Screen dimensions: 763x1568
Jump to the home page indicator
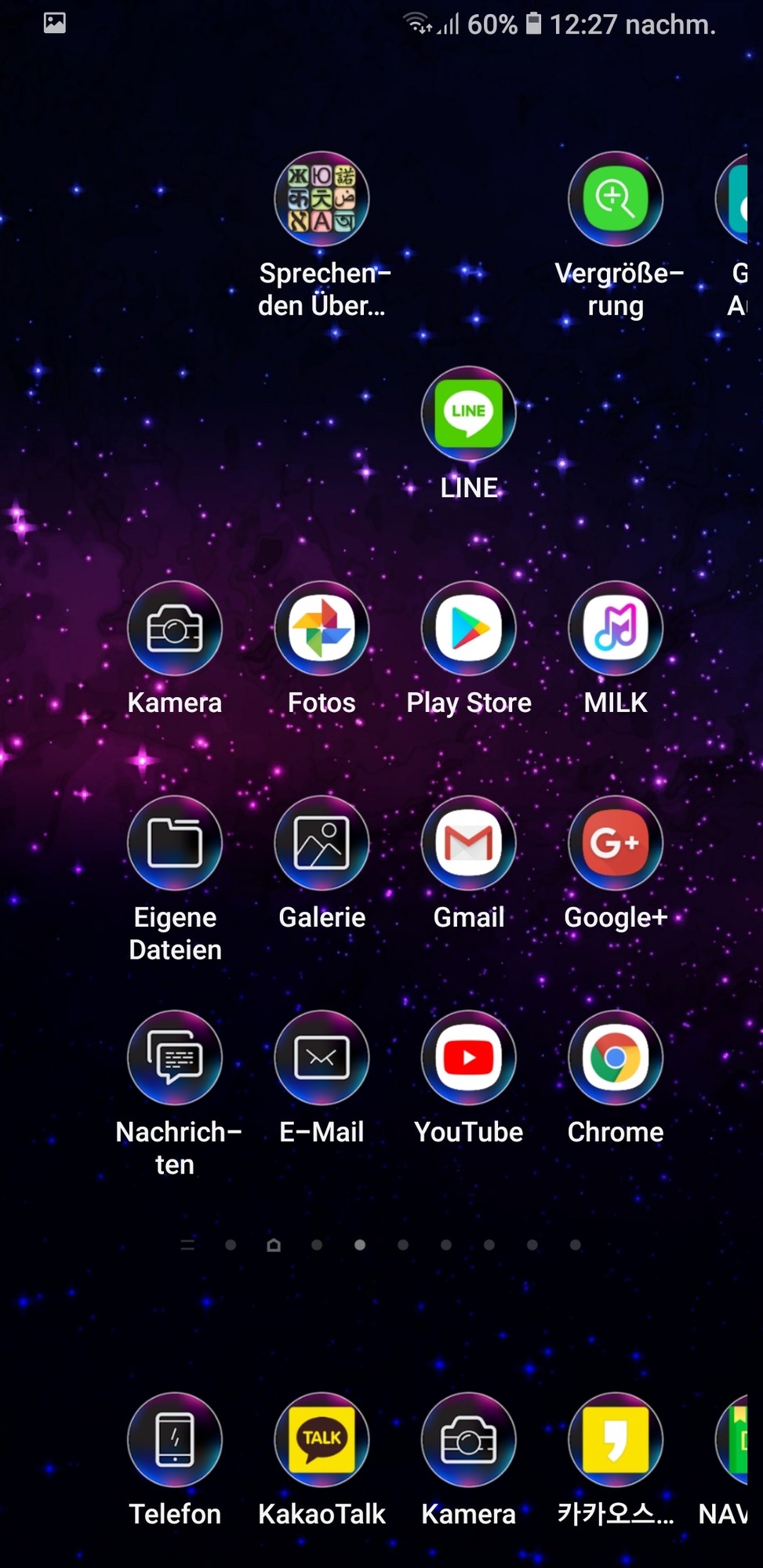click(274, 1245)
